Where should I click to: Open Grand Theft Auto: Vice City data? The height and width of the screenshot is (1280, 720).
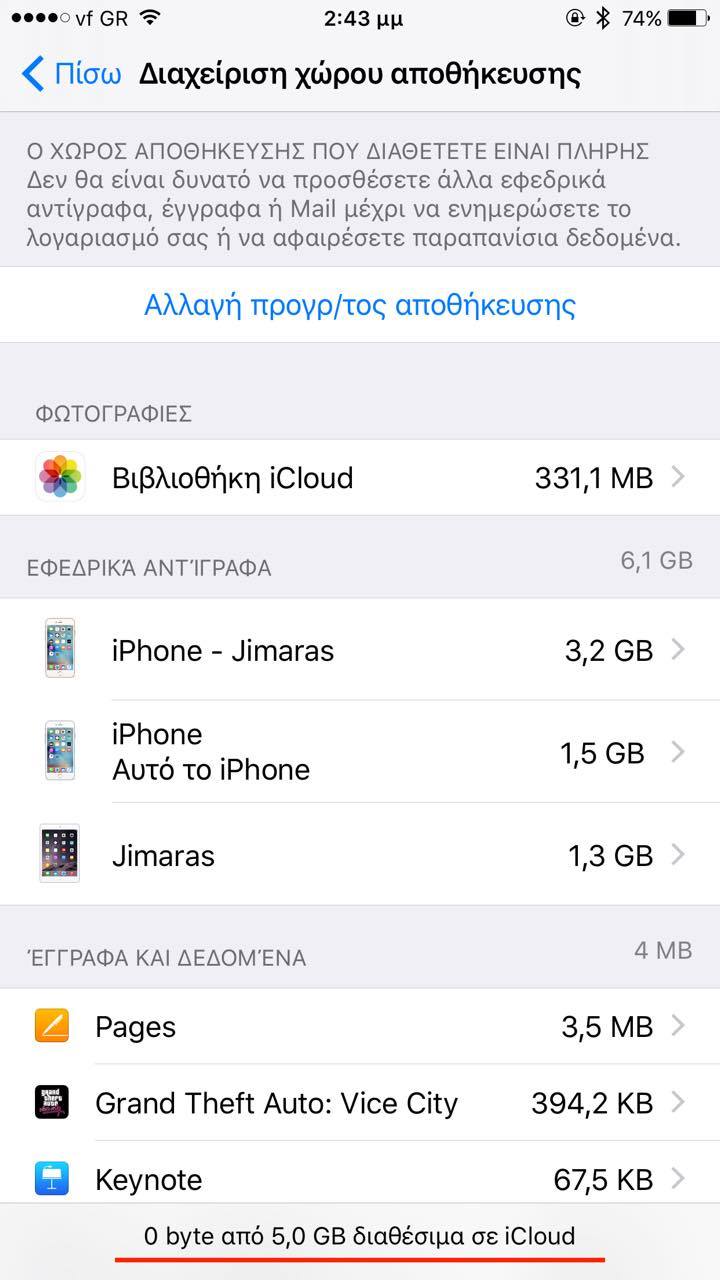pos(360,1103)
